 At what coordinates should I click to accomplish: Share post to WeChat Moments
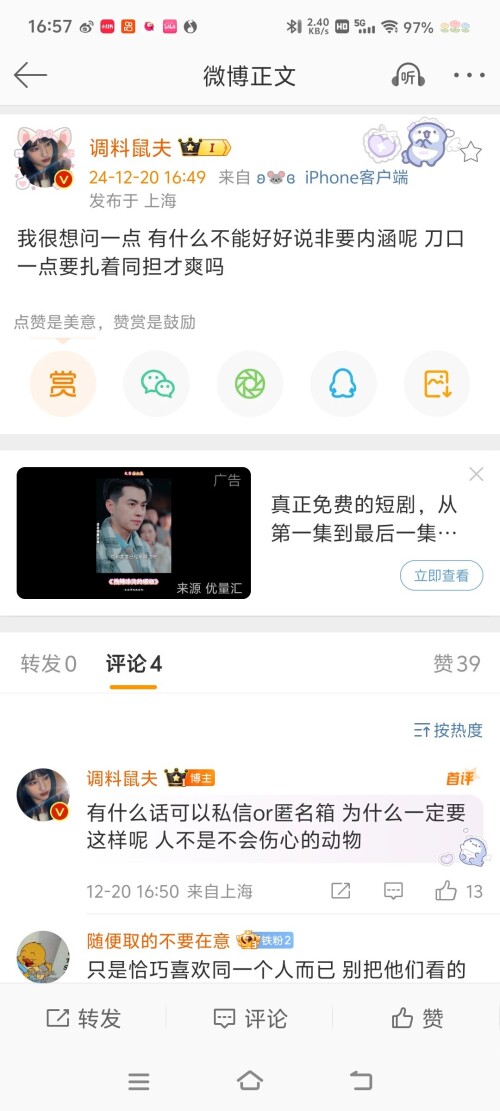pyautogui.click(x=250, y=383)
